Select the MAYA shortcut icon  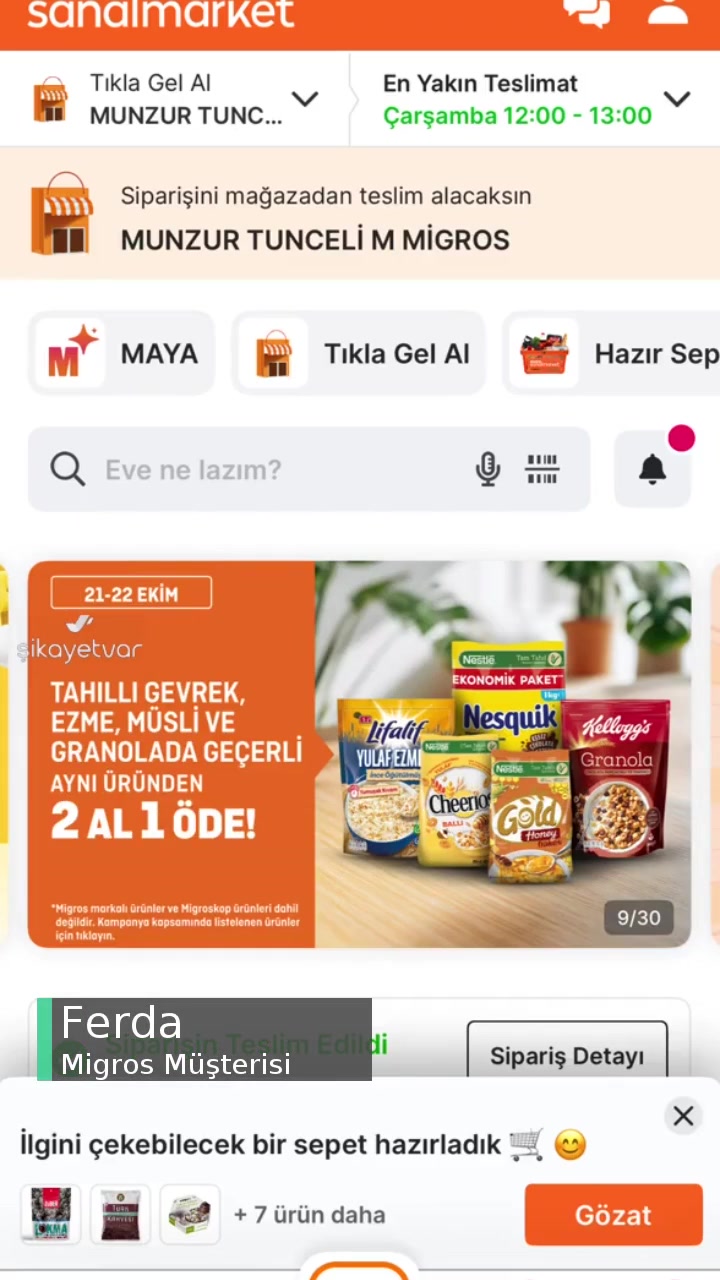point(70,352)
